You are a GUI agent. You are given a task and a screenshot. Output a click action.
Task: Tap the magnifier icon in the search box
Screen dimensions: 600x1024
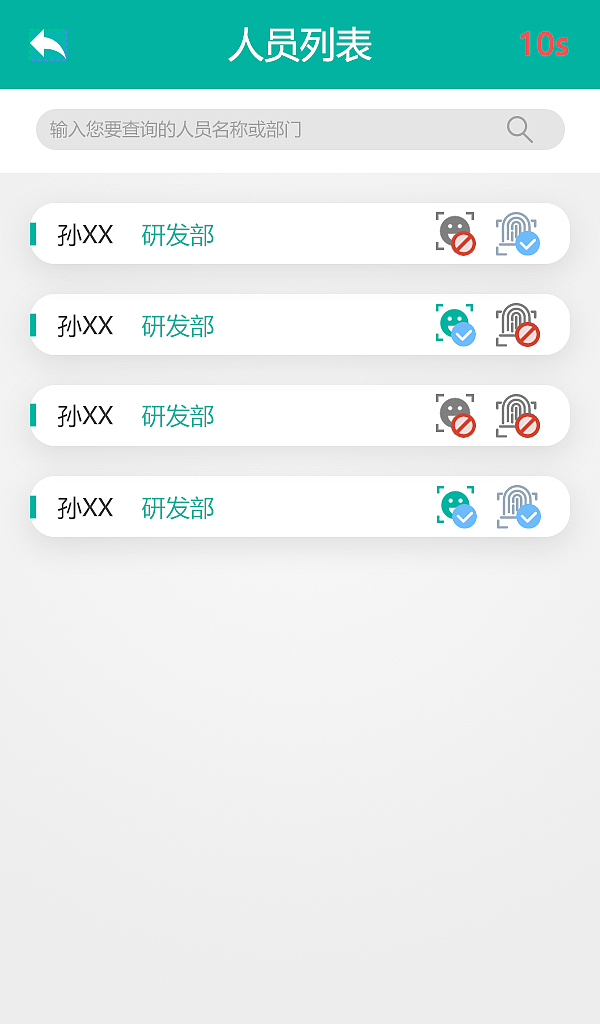tap(519, 130)
